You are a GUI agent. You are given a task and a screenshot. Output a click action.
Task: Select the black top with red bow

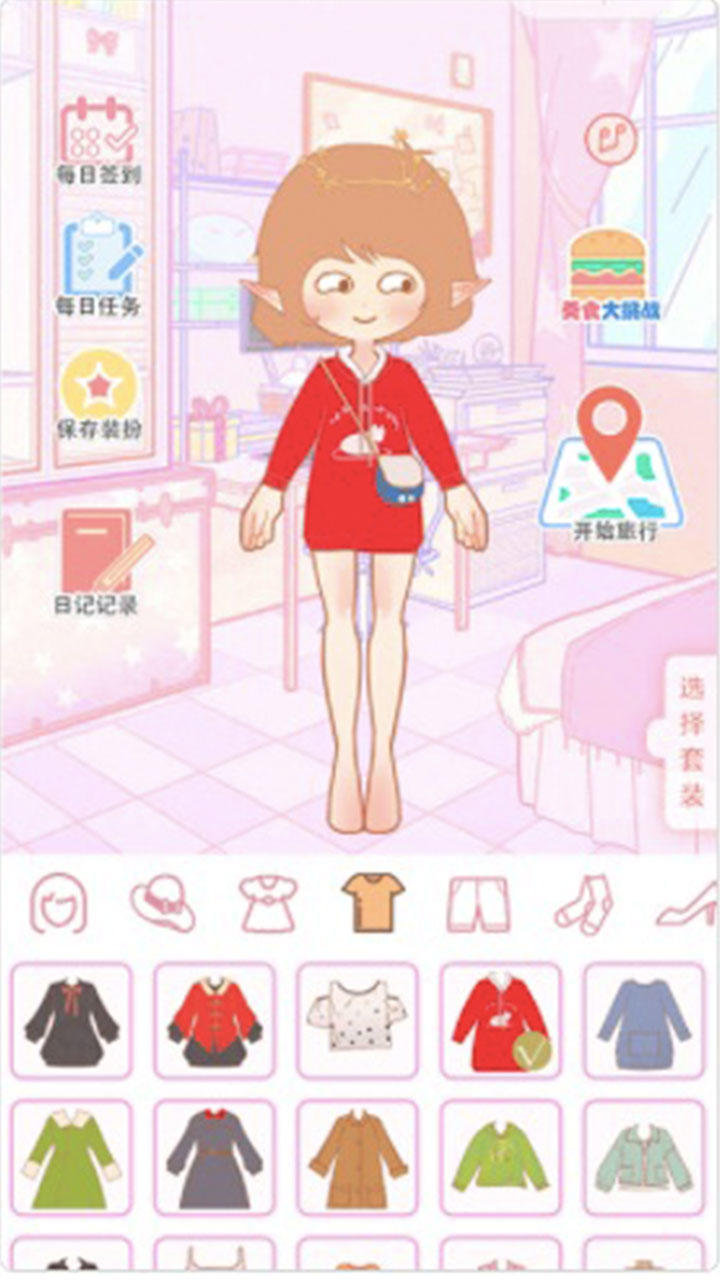click(x=71, y=1020)
